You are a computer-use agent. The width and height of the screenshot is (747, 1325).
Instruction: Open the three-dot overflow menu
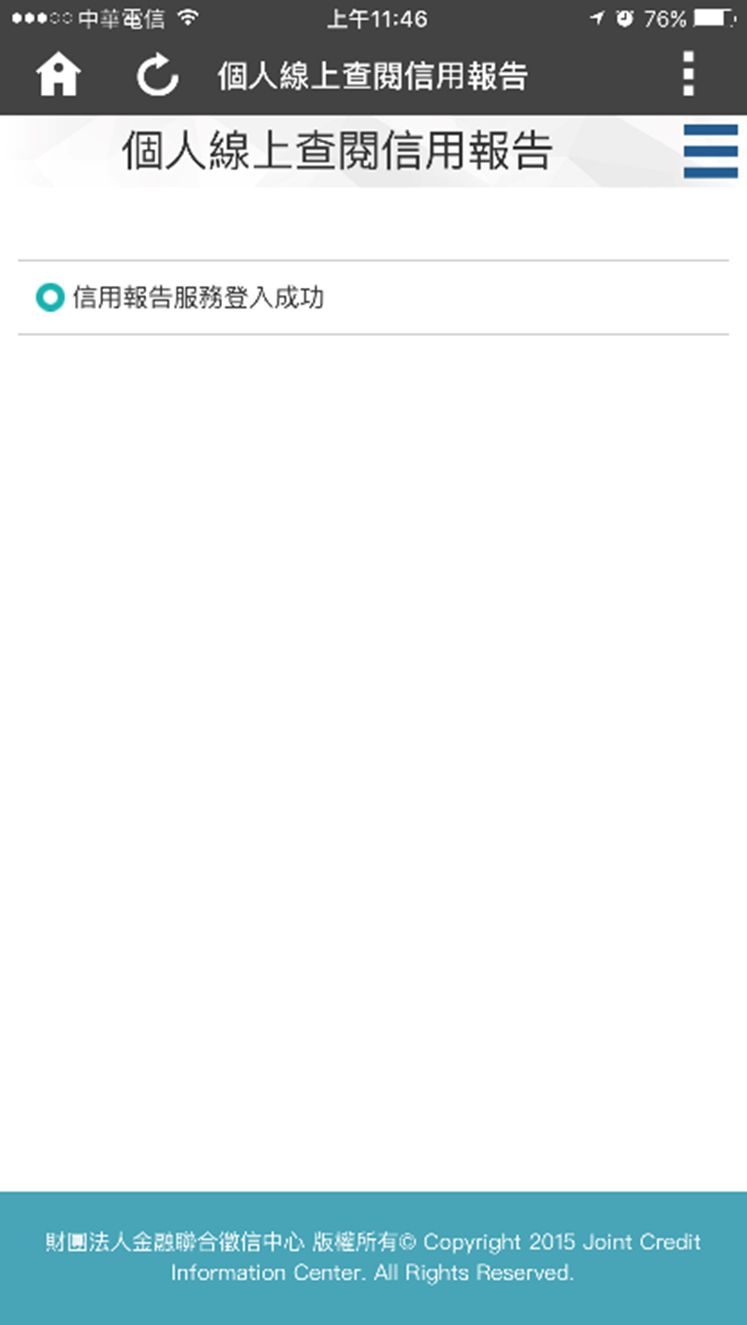(x=688, y=74)
